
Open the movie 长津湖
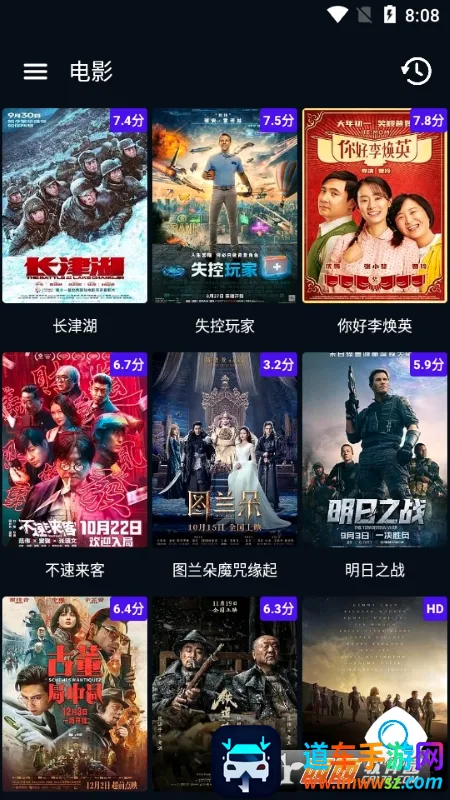tap(74, 206)
